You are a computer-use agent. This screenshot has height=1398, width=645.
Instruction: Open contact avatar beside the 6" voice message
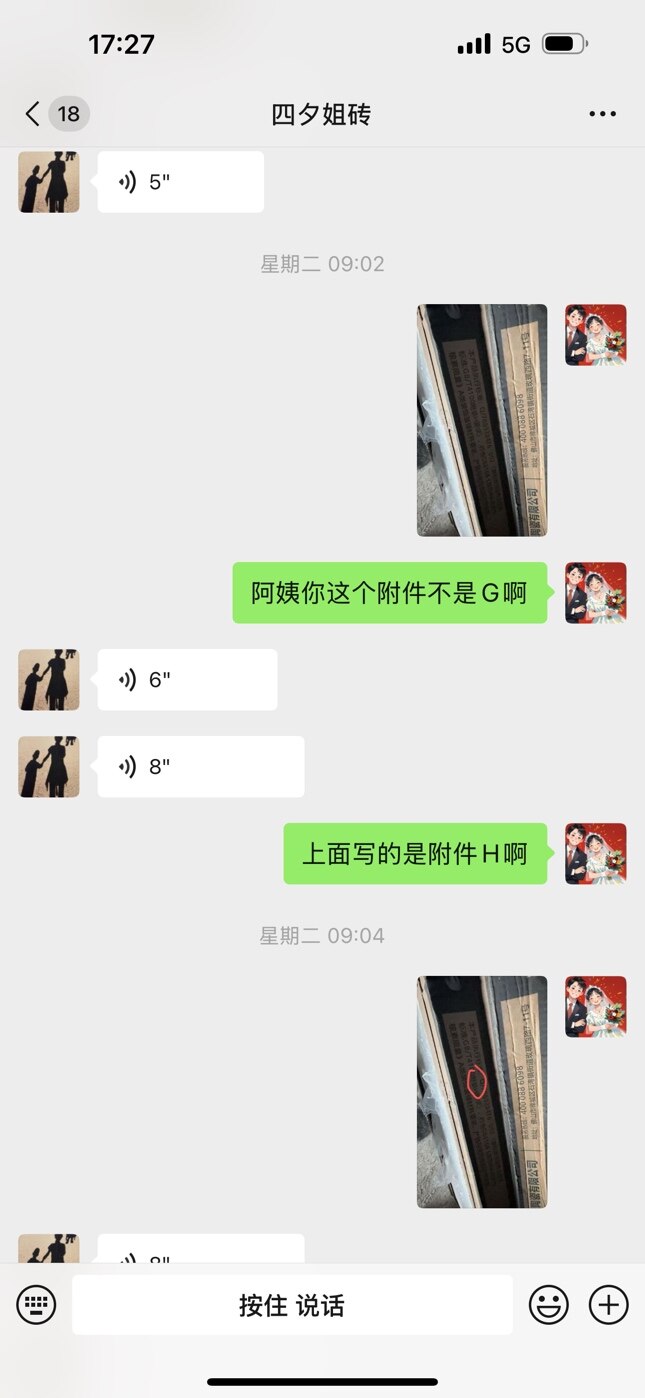49,680
